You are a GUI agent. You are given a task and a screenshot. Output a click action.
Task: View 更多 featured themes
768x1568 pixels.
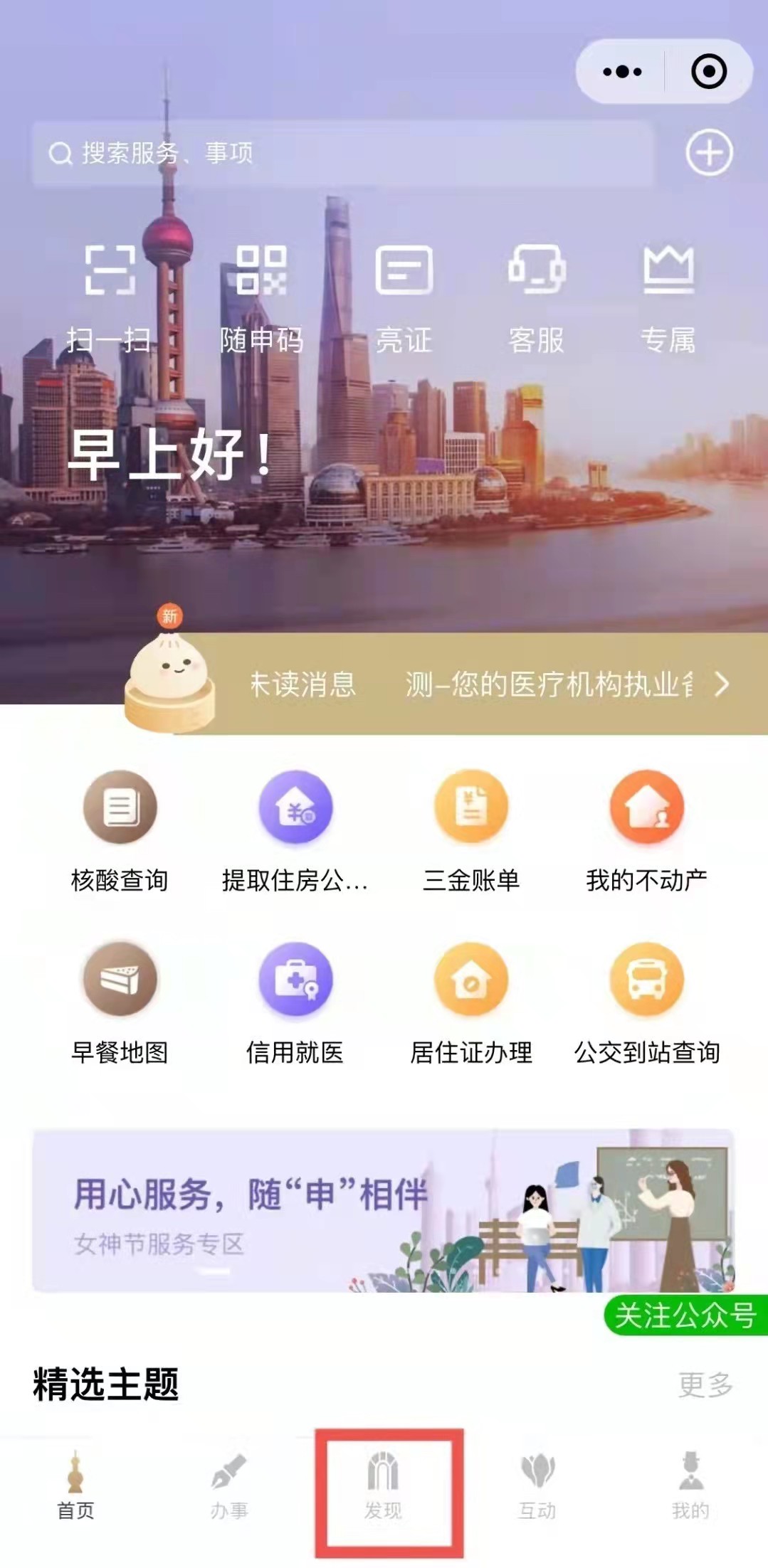[x=705, y=1384]
